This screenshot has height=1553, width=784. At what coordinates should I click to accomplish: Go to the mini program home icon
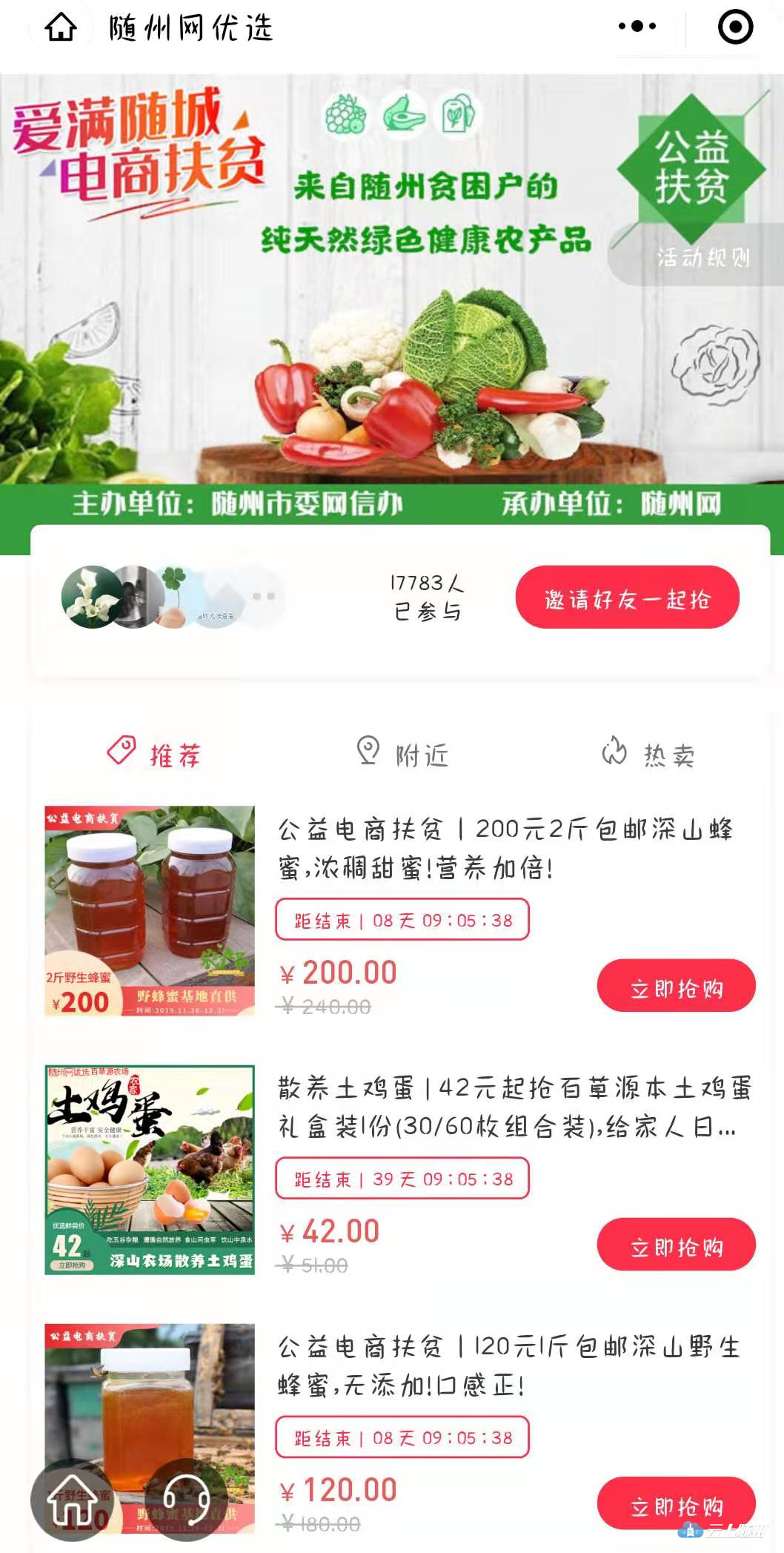coord(61,28)
